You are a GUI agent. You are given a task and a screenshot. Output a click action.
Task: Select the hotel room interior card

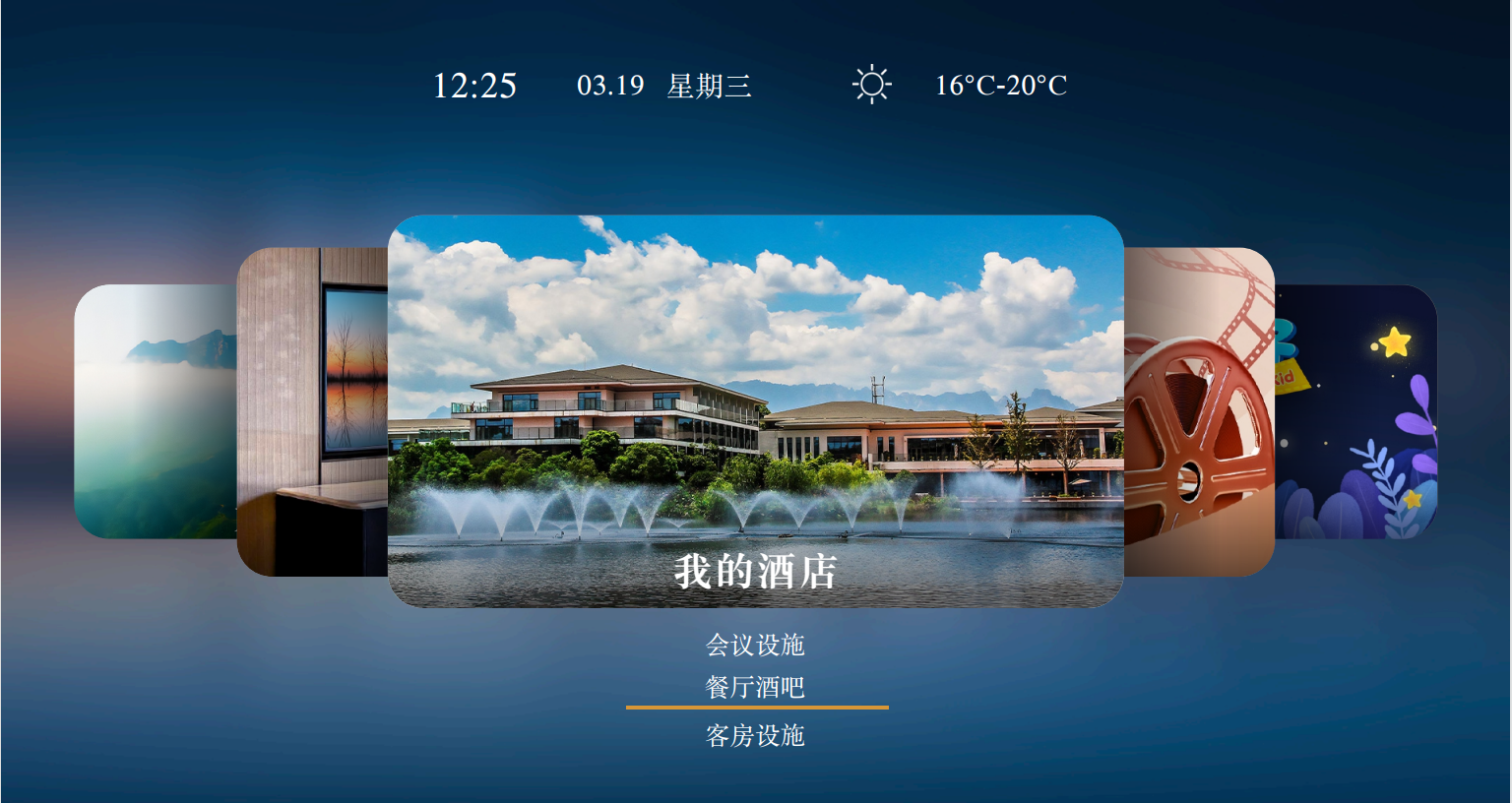click(x=312, y=411)
